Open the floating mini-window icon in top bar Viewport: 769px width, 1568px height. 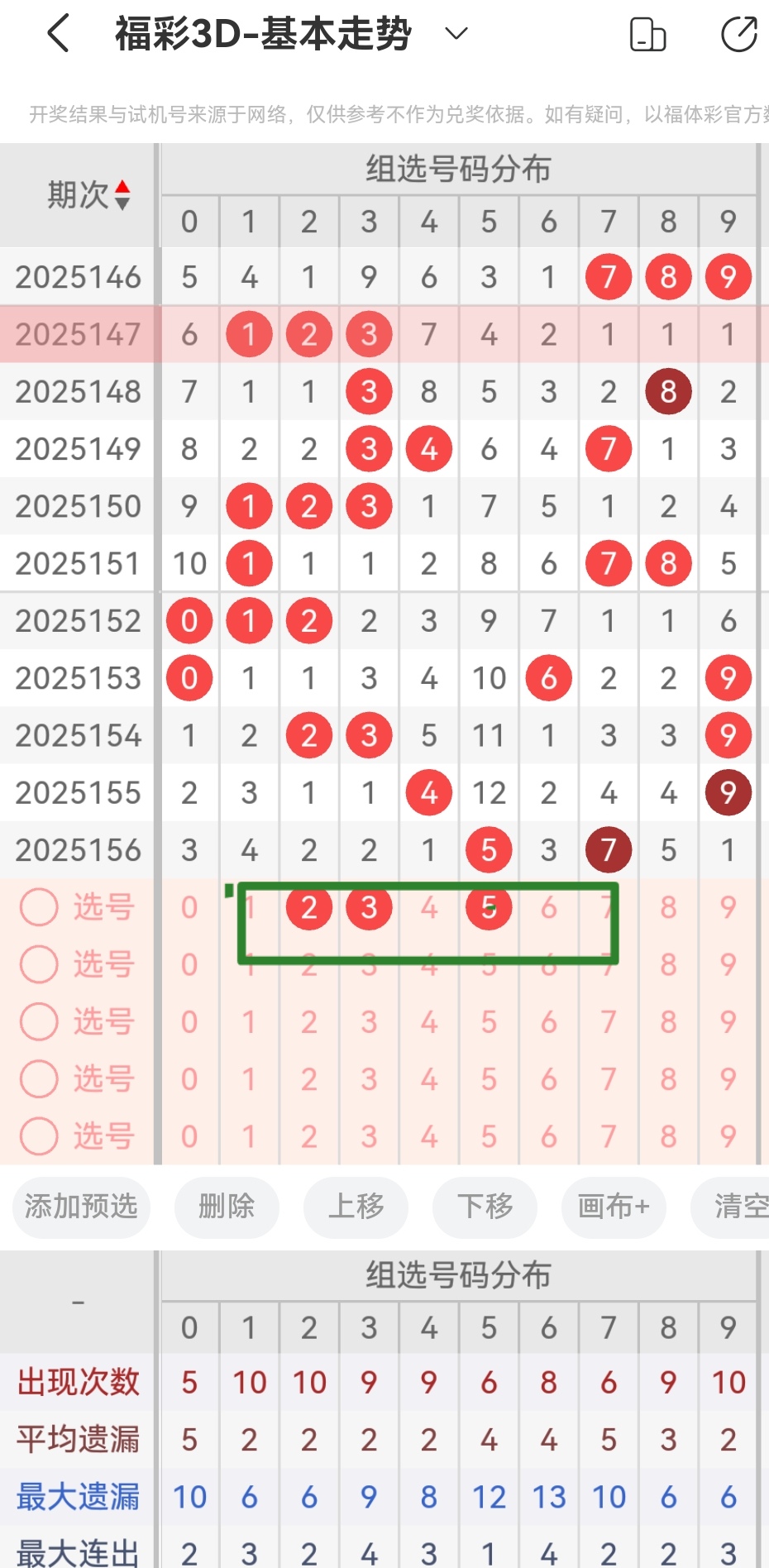[648, 35]
